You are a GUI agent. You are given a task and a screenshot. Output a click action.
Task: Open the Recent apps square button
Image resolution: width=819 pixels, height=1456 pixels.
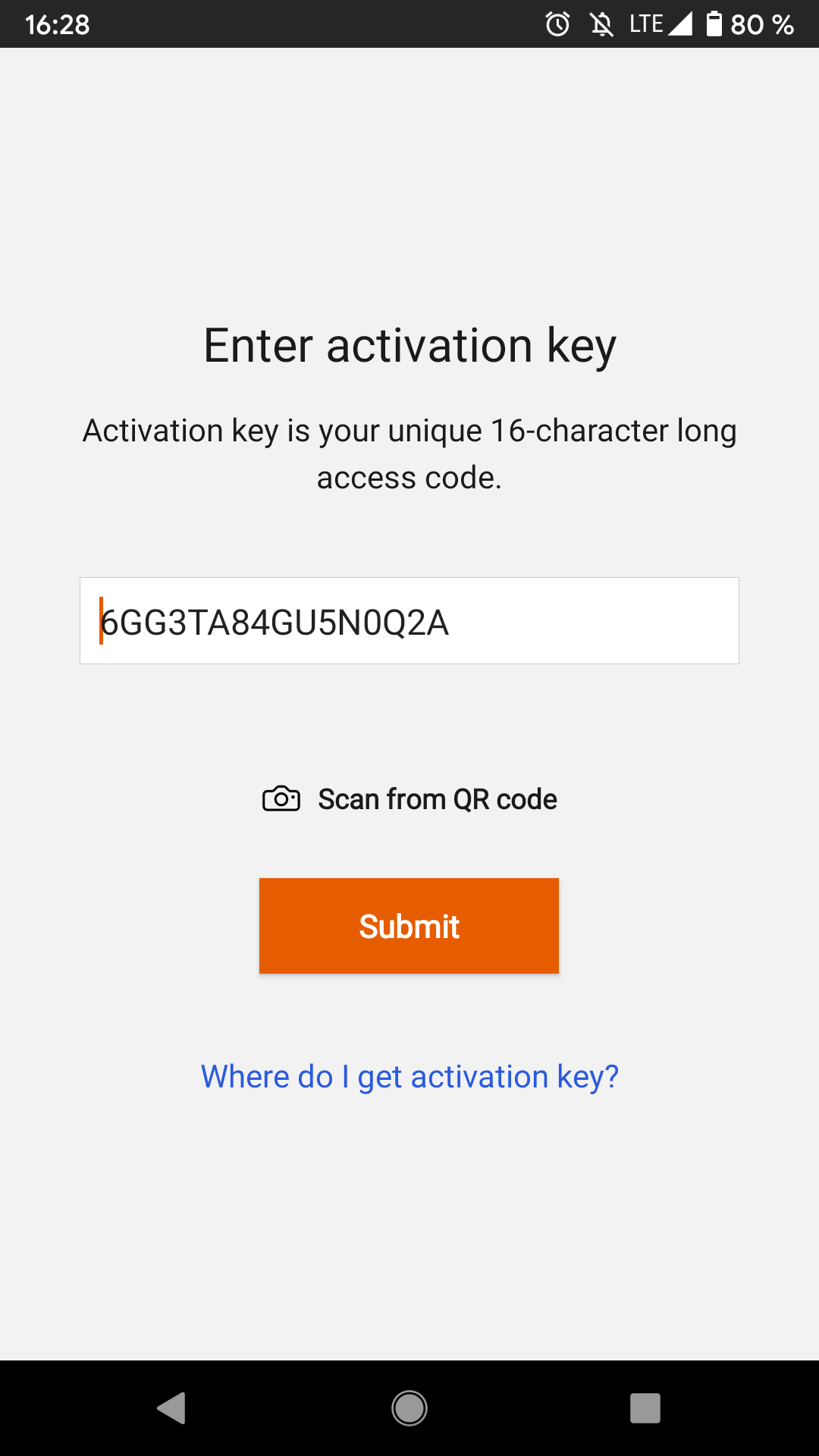coord(645,1408)
